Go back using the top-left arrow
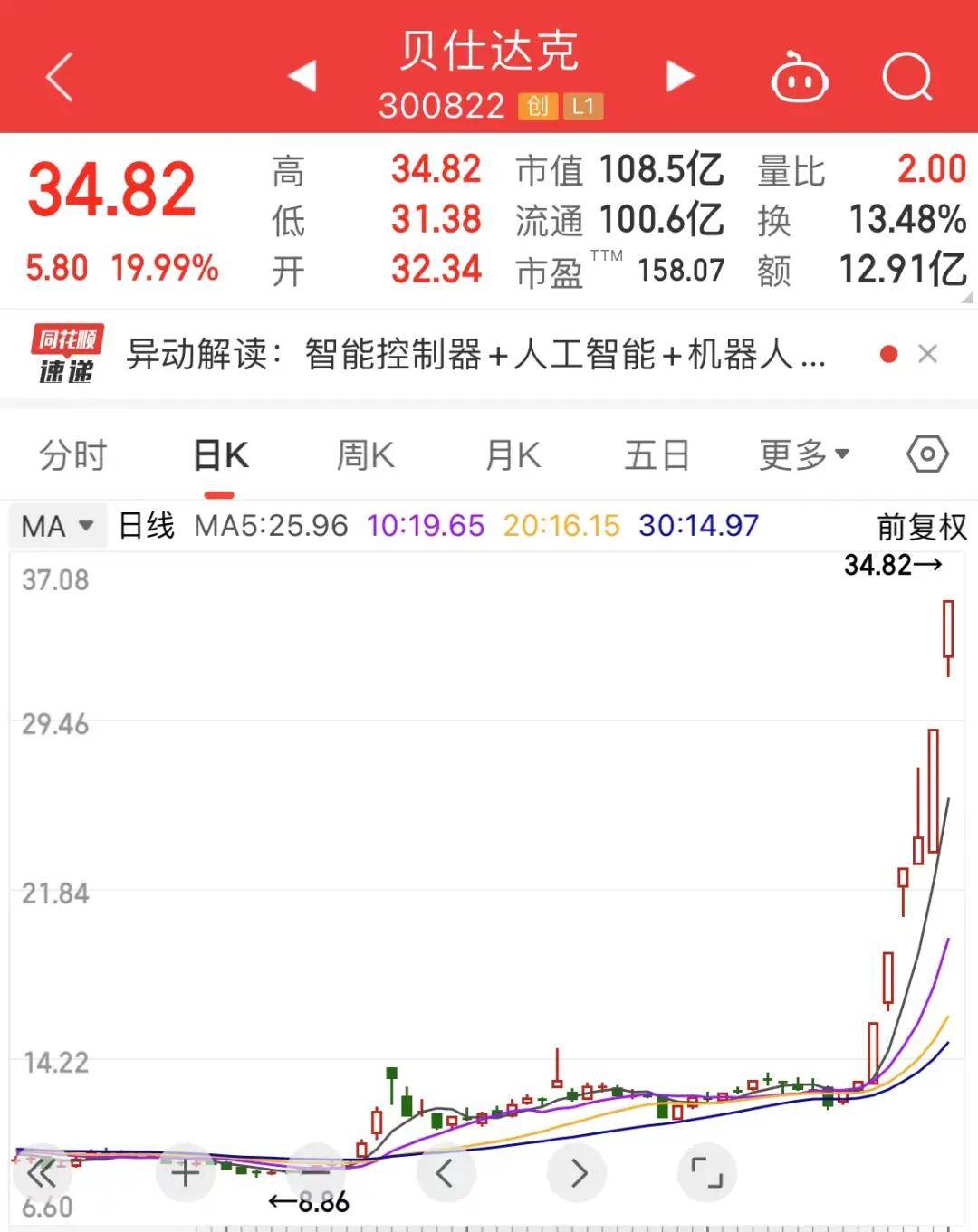 pos(57,77)
